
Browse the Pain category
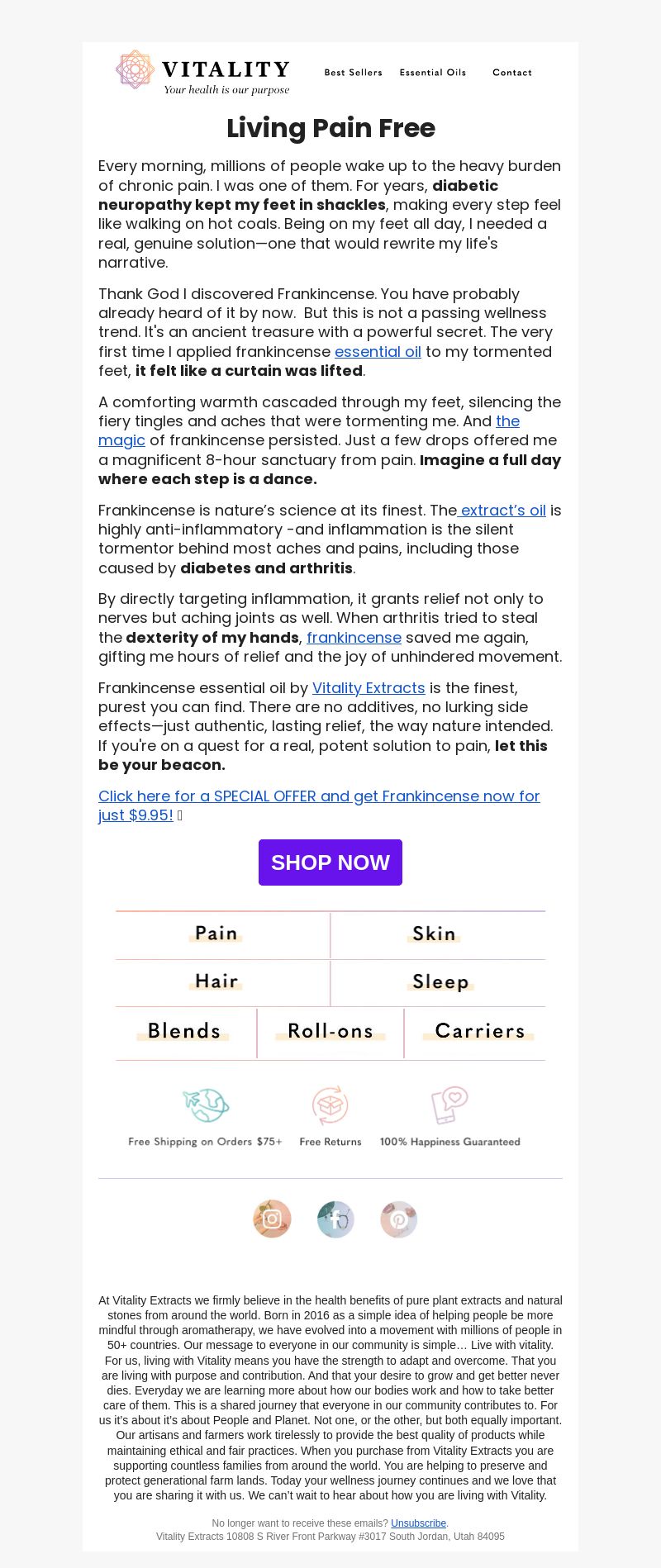coord(216,934)
